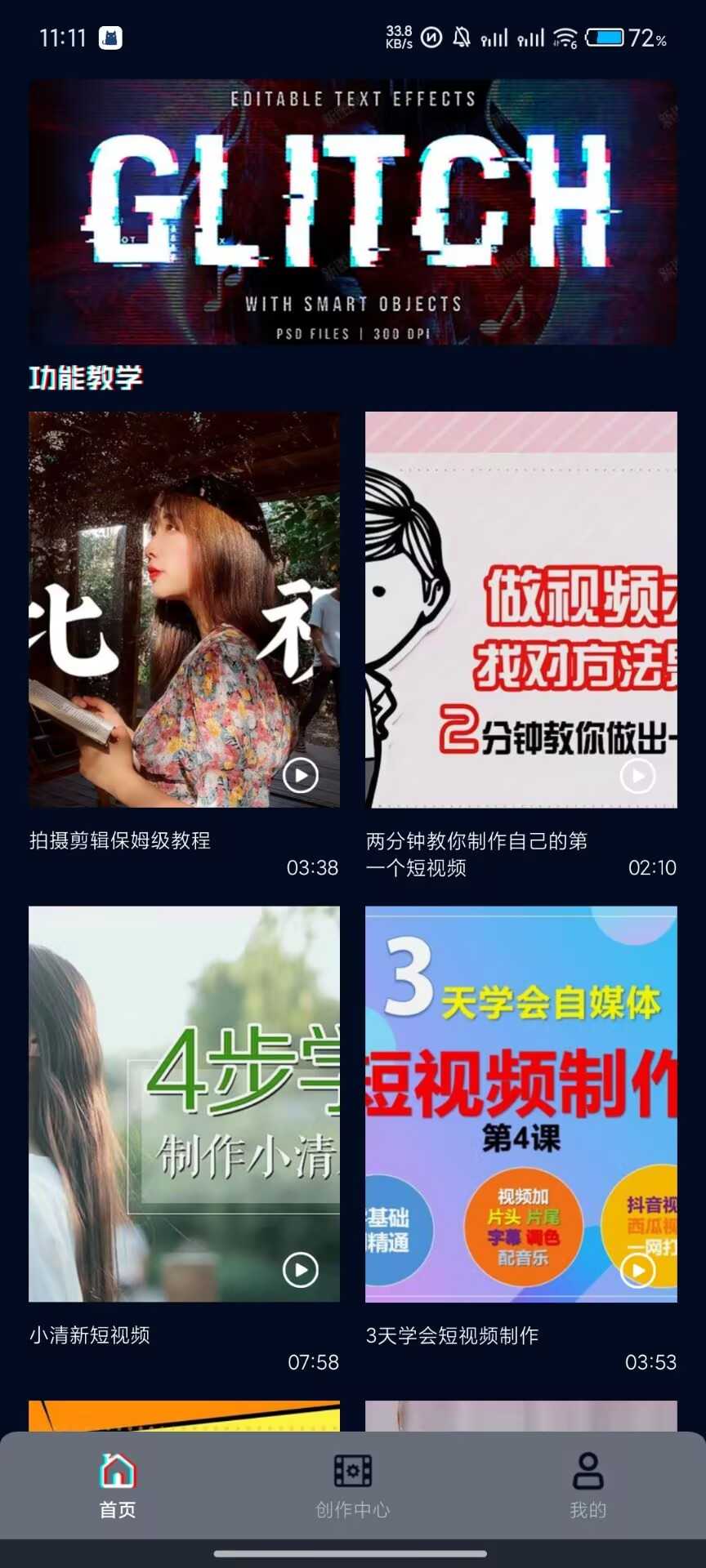Screen dimensions: 706x1568
Task: Open the 两分钟教你制作自己的第一个短视频 tutorial
Action: [521, 609]
